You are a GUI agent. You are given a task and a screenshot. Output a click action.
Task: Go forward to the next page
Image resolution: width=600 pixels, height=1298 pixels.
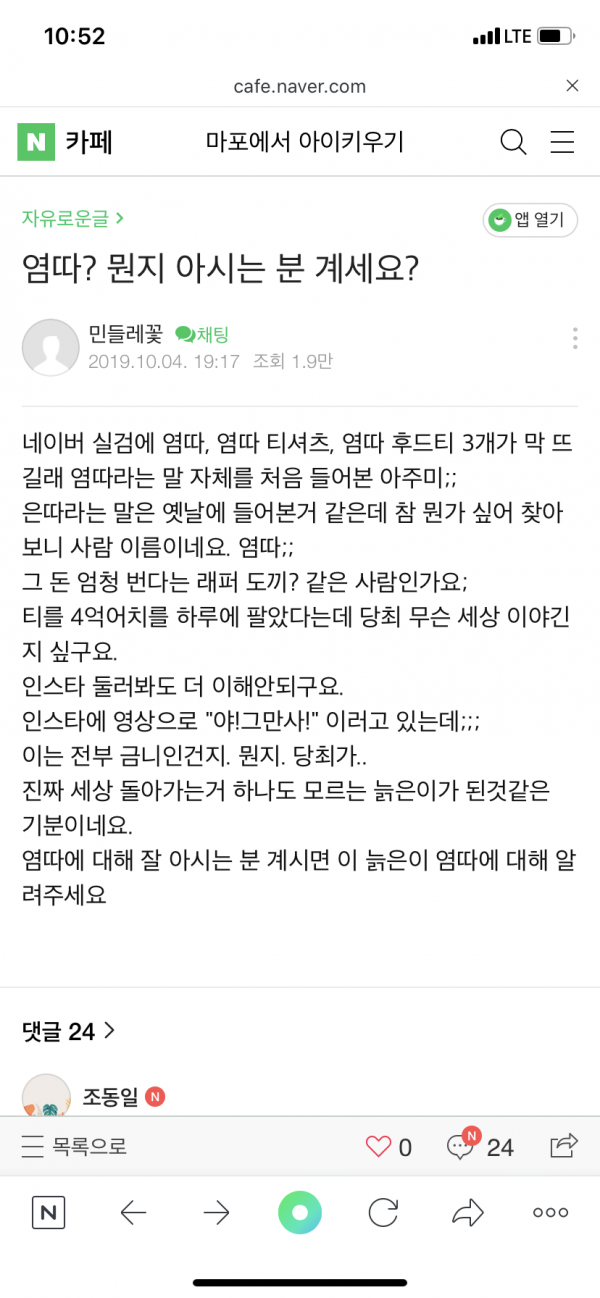216,1213
